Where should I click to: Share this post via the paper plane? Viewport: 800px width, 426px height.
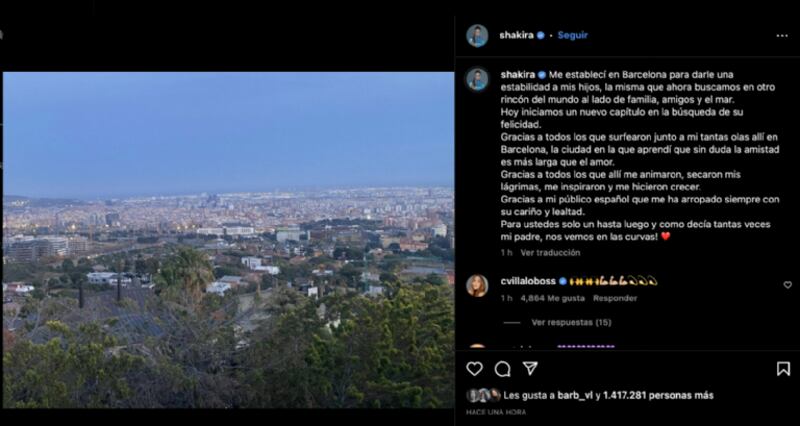[531, 368]
